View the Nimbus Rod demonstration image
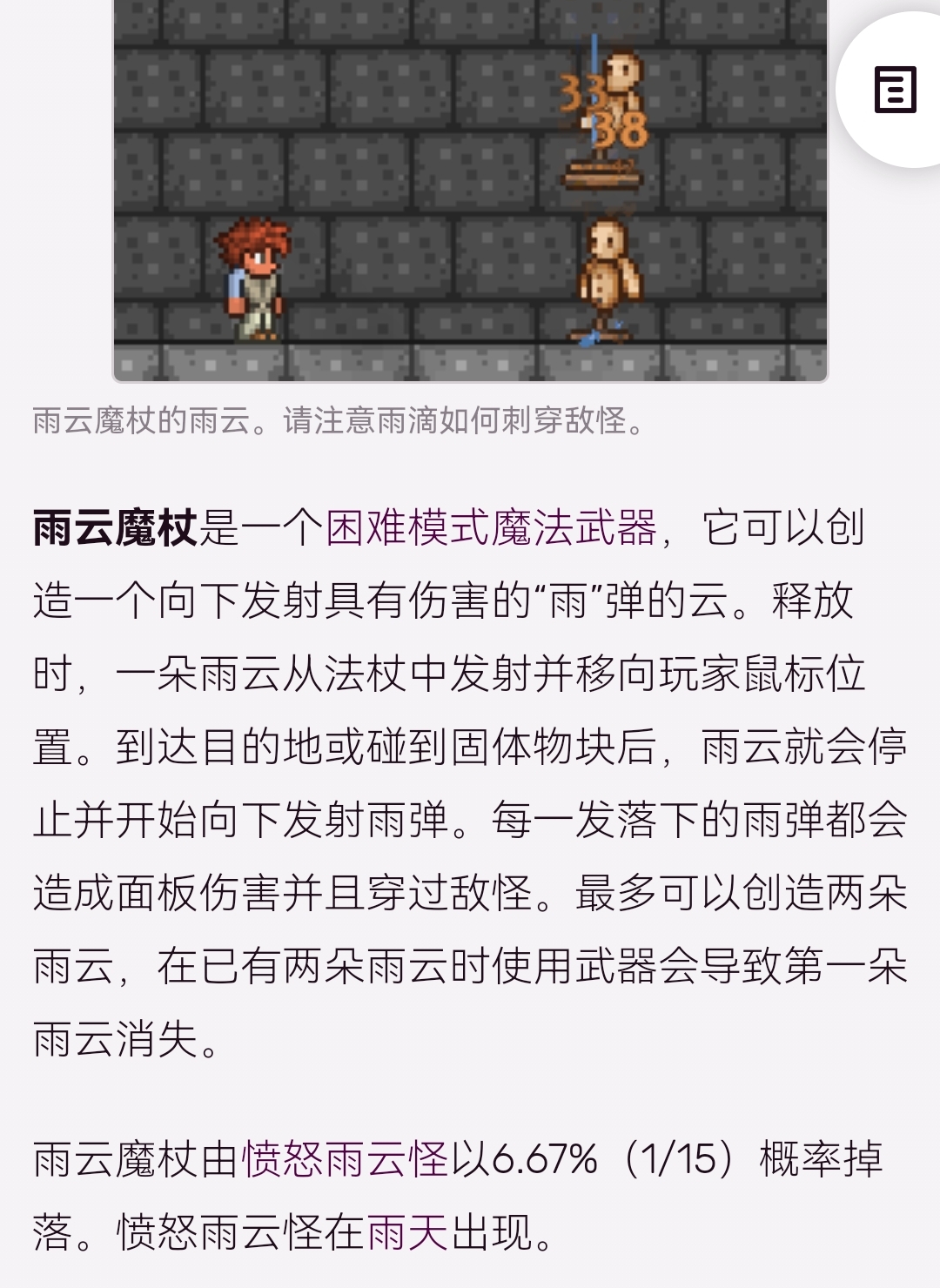The width and height of the screenshot is (940, 1288). click(x=470, y=191)
